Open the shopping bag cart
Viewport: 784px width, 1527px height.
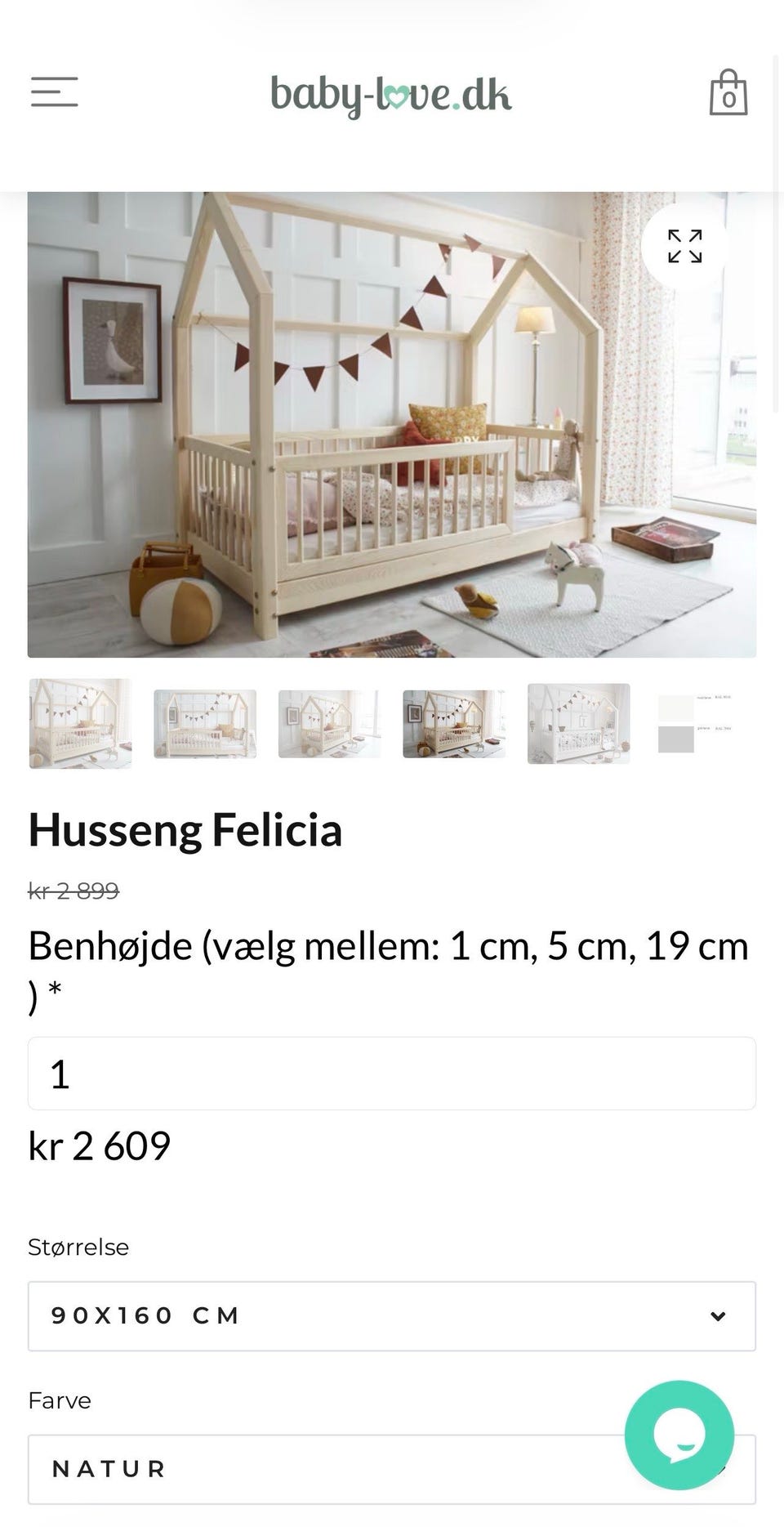[x=728, y=92]
